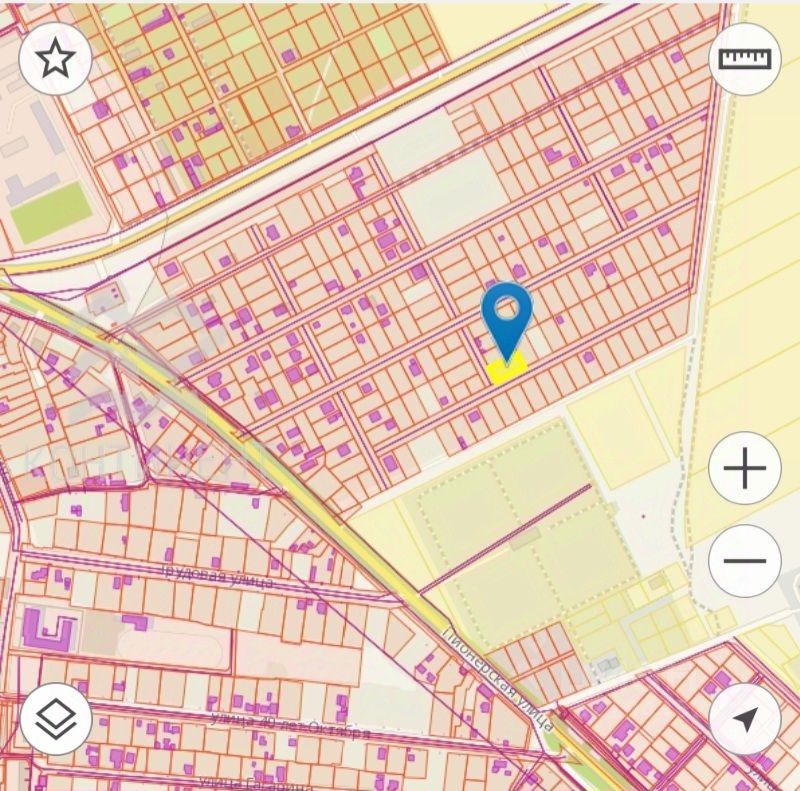
Task: Zoom out with the minus button
Action: pyautogui.click(x=745, y=560)
